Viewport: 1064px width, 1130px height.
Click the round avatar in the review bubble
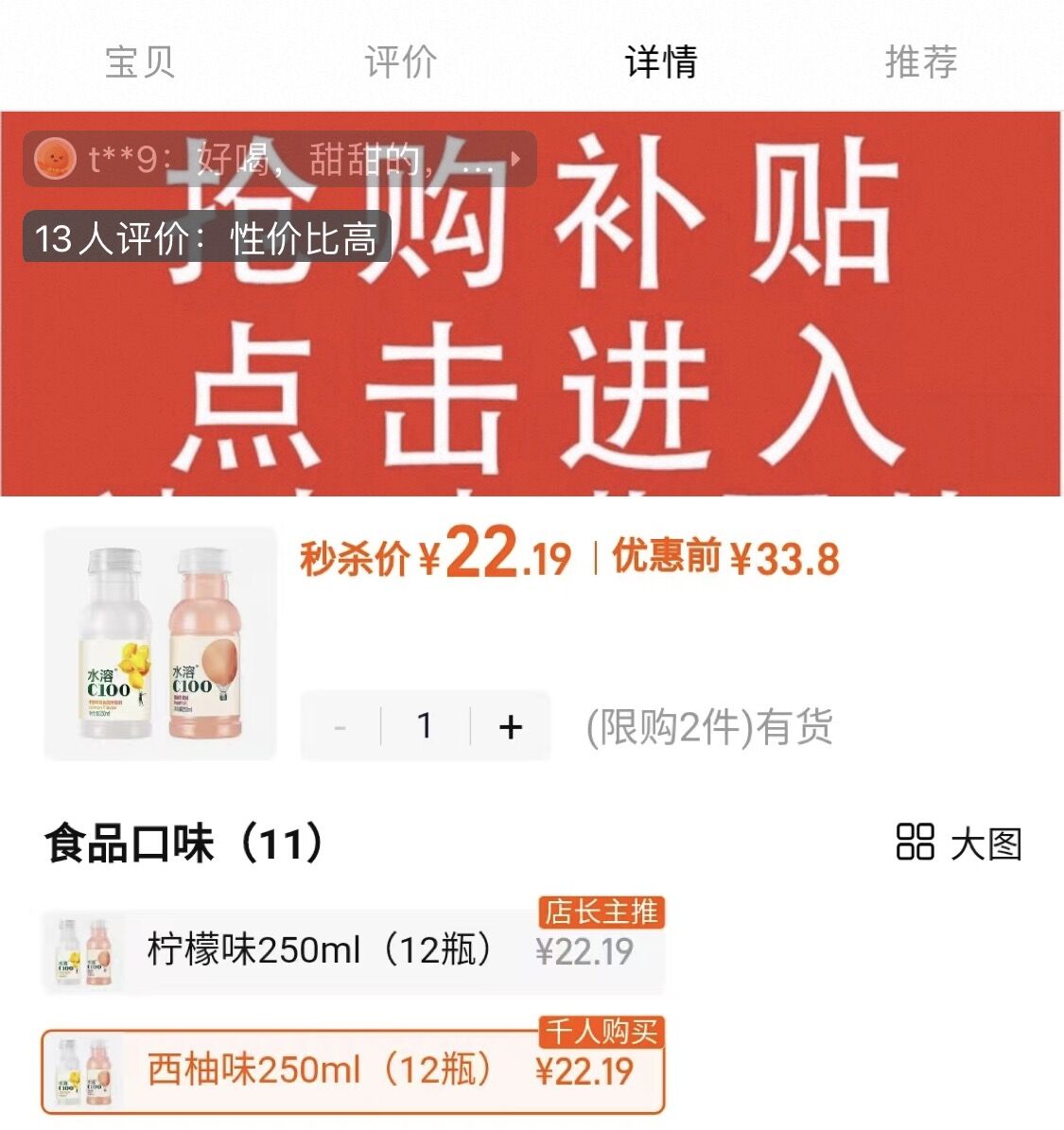[x=54, y=158]
